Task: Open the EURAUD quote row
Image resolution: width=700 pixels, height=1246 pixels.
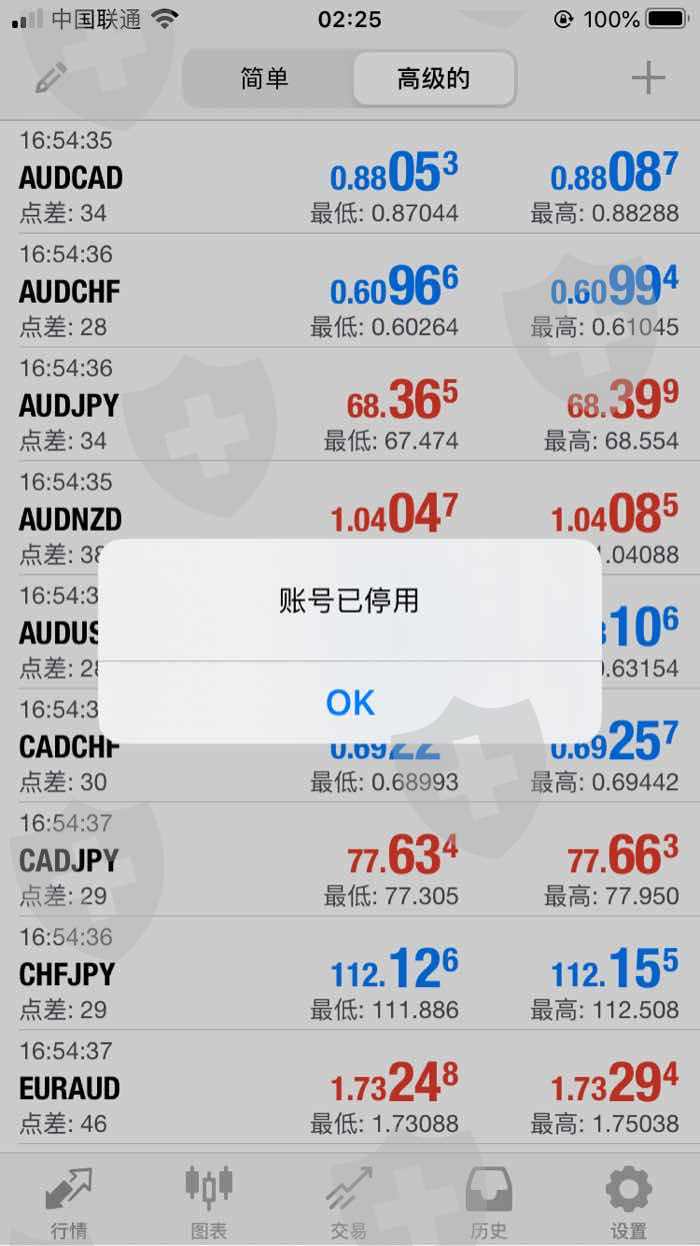Action: click(x=350, y=1088)
